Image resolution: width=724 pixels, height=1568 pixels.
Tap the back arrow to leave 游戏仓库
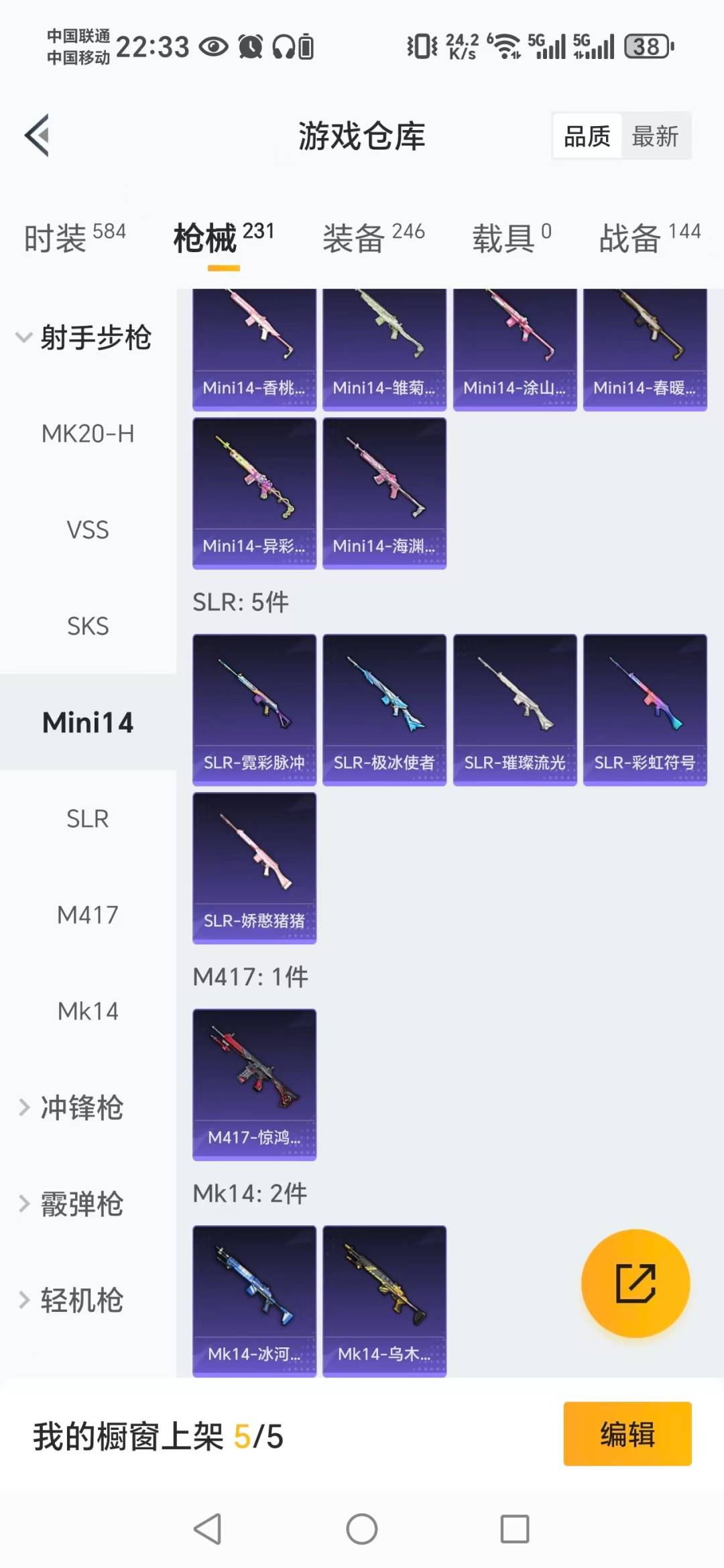tap(38, 135)
